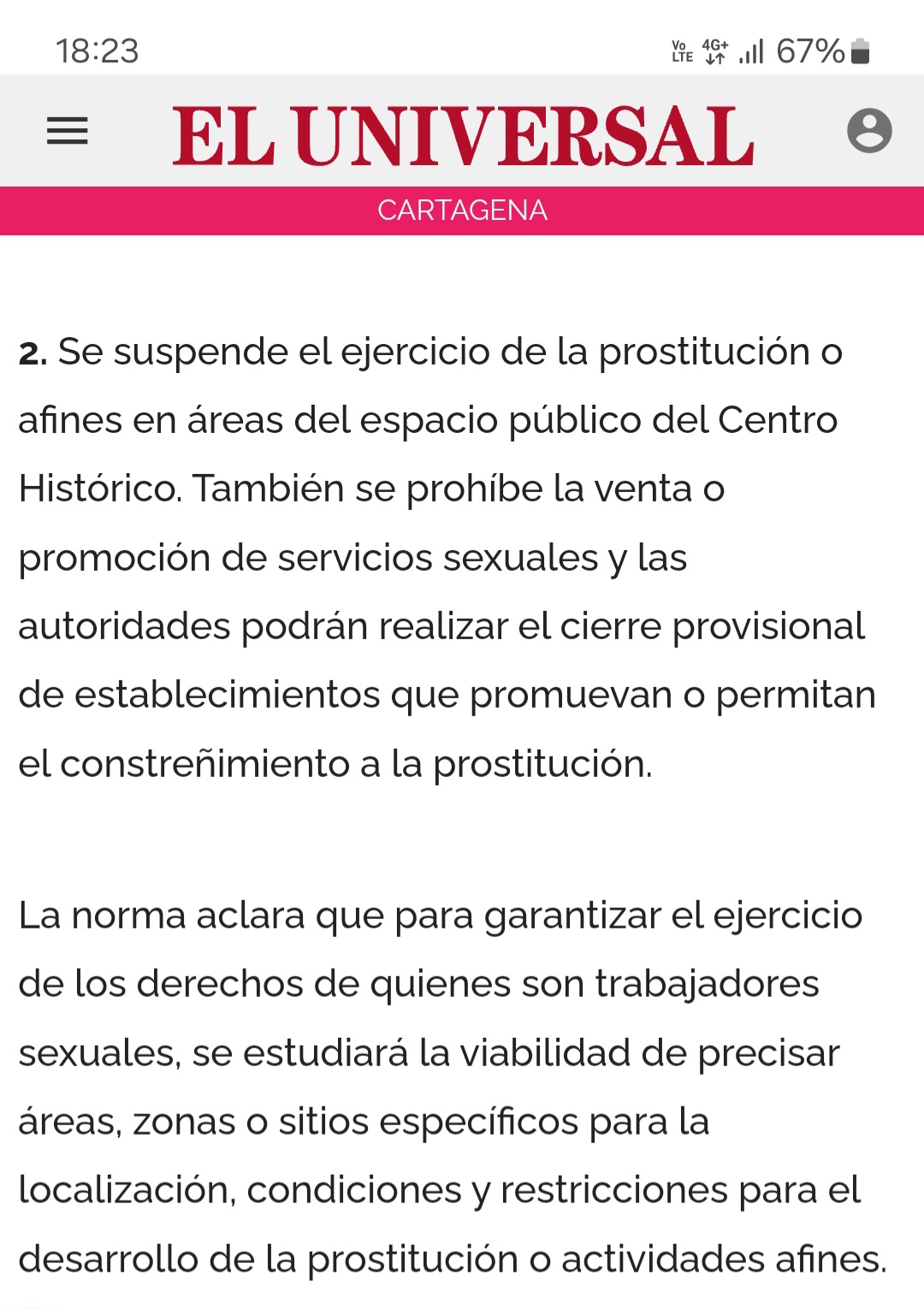
Task: Open the user account profile icon
Action: [x=869, y=131]
